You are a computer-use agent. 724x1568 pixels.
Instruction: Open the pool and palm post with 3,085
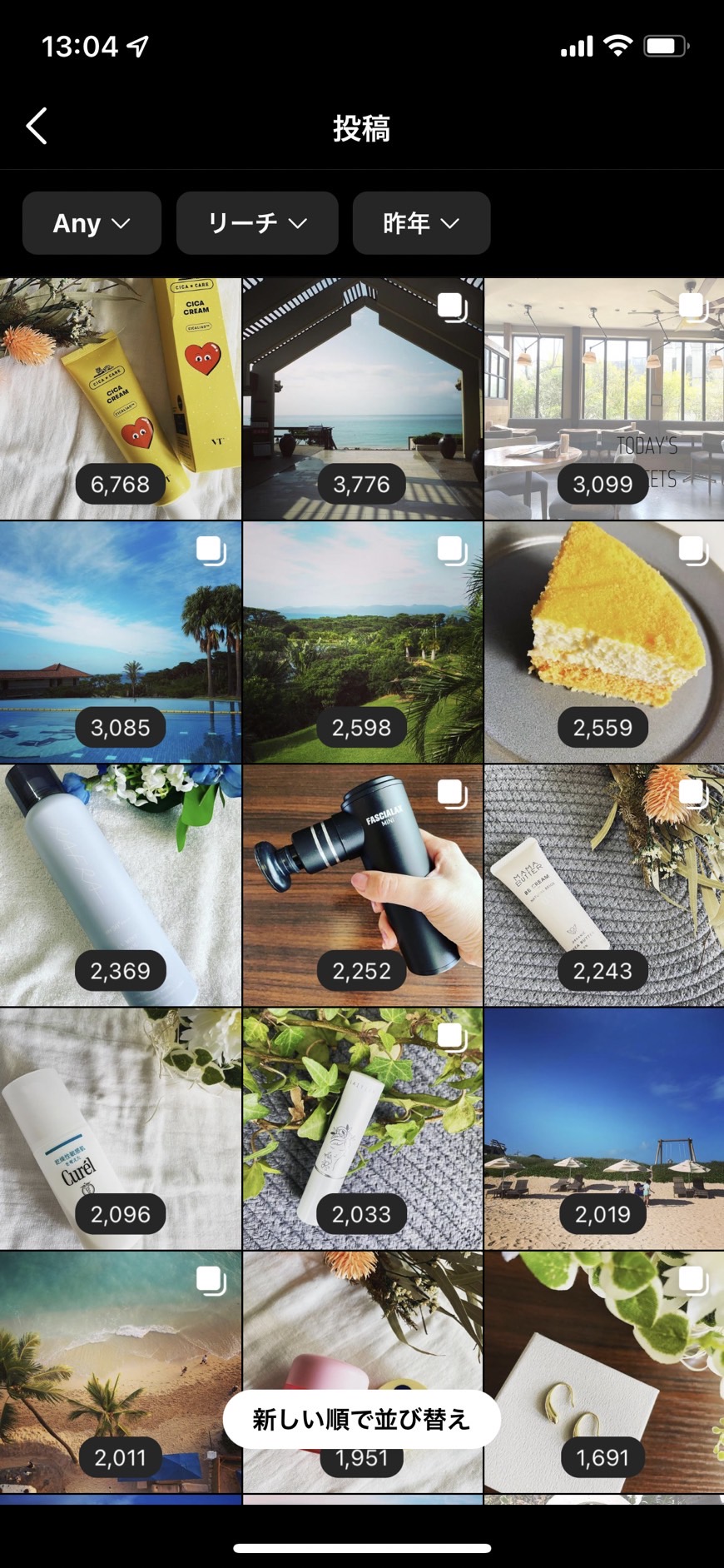click(120, 642)
